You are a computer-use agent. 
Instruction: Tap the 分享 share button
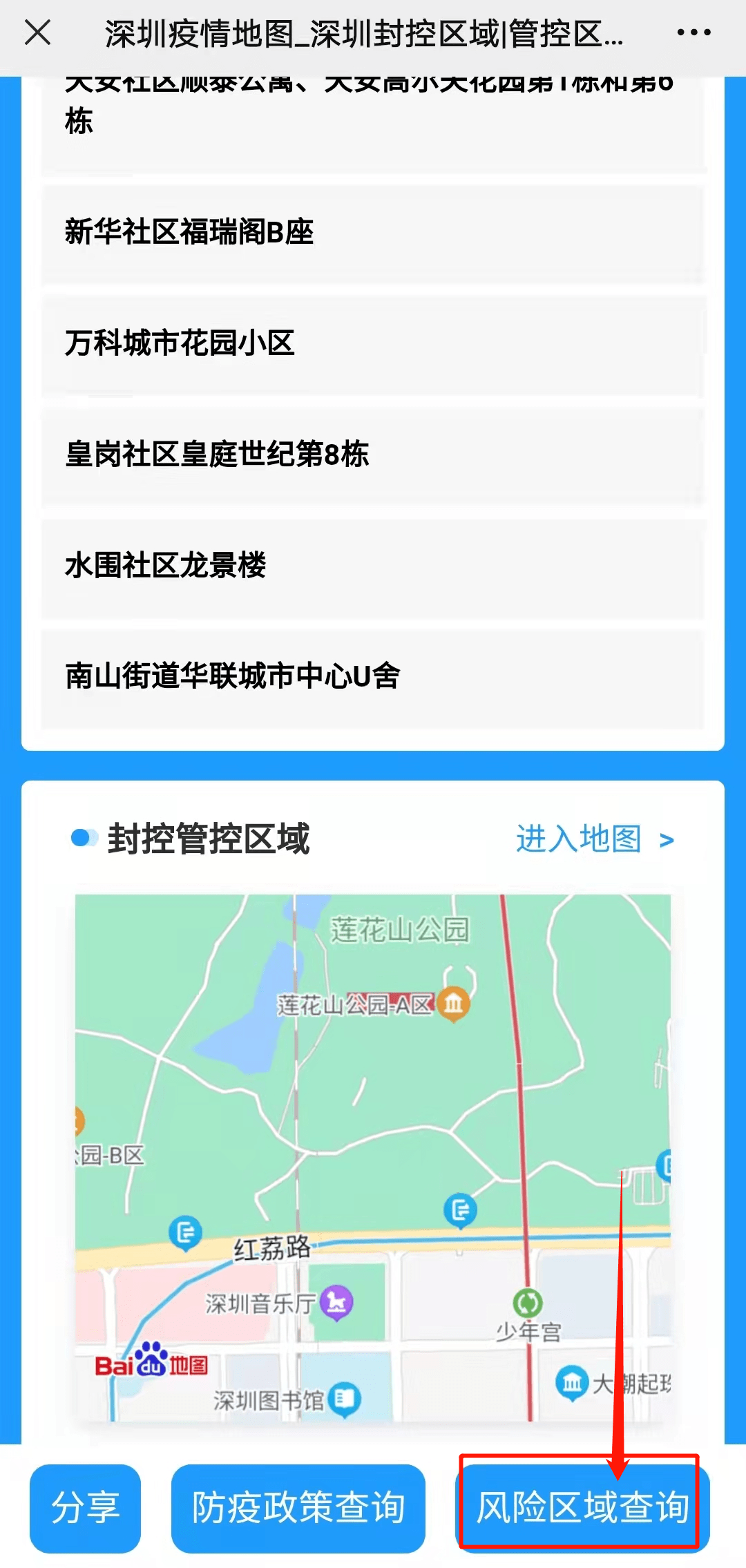click(x=85, y=1509)
